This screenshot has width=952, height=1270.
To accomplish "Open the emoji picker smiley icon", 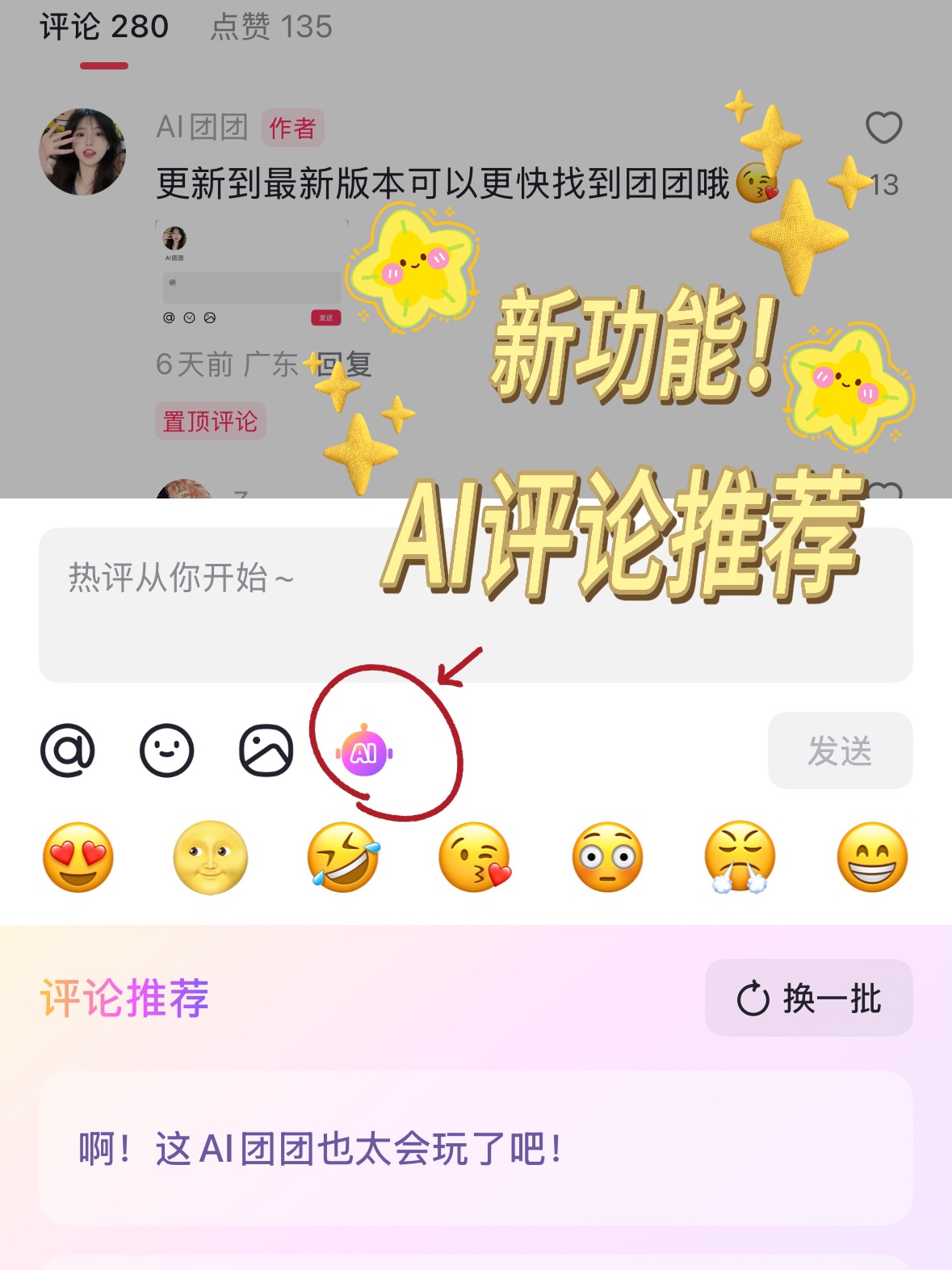I will pos(167,751).
